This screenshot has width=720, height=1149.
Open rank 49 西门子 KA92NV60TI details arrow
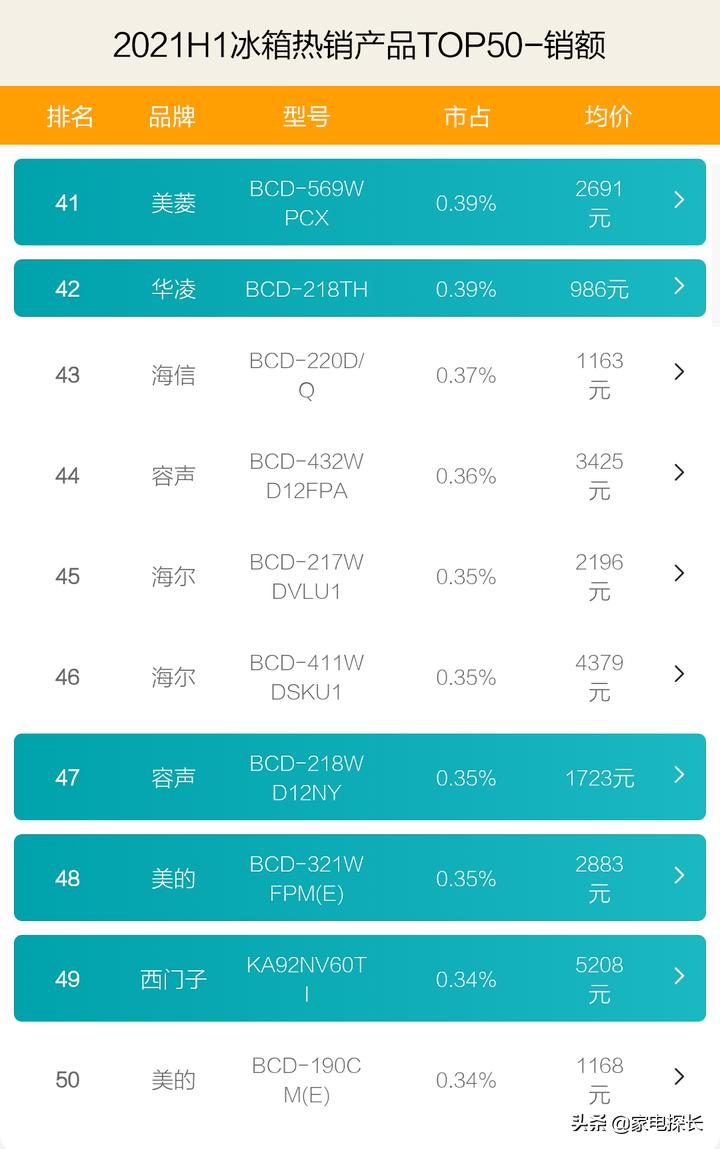[679, 979]
